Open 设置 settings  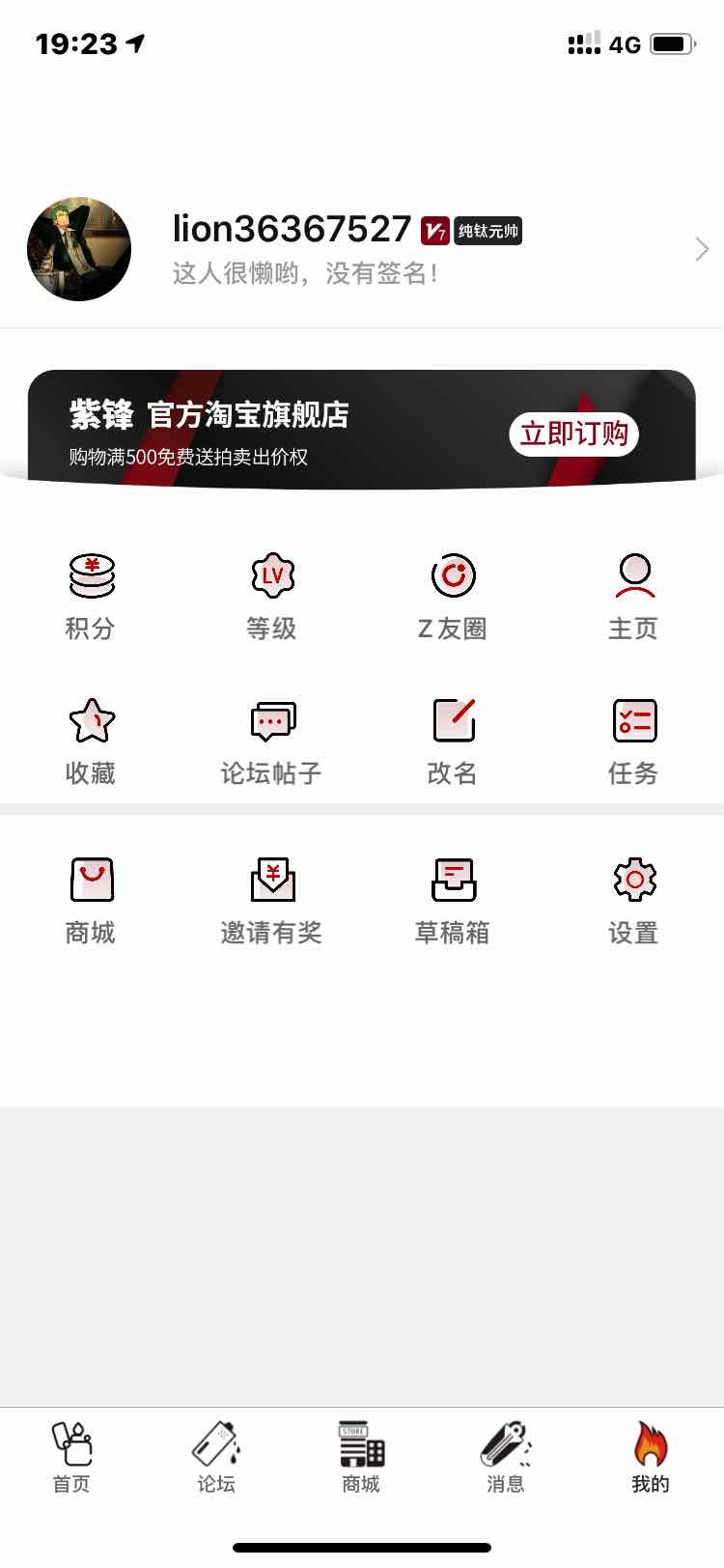[634, 901]
